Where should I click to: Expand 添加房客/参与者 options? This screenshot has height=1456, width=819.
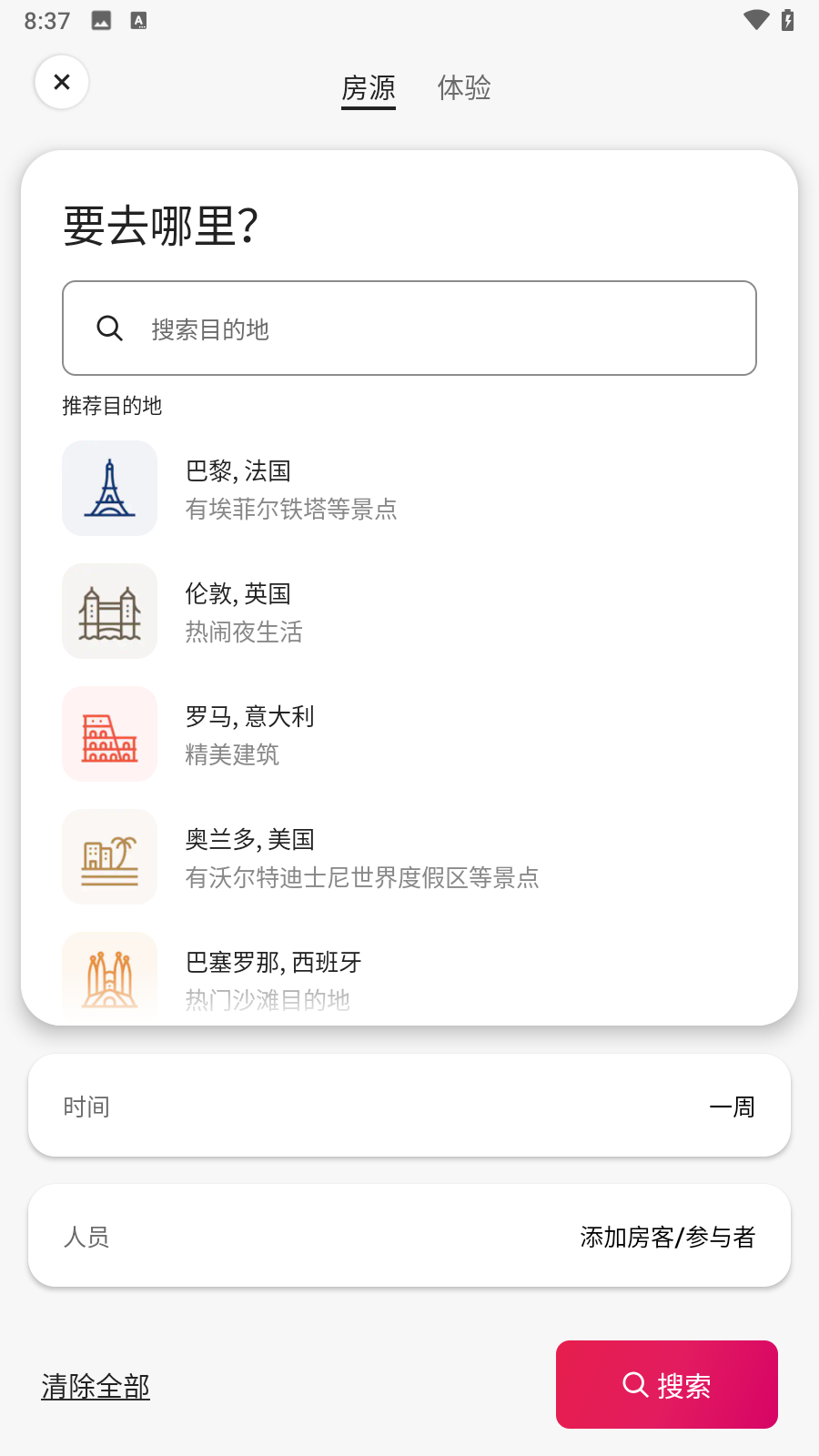(x=669, y=1236)
